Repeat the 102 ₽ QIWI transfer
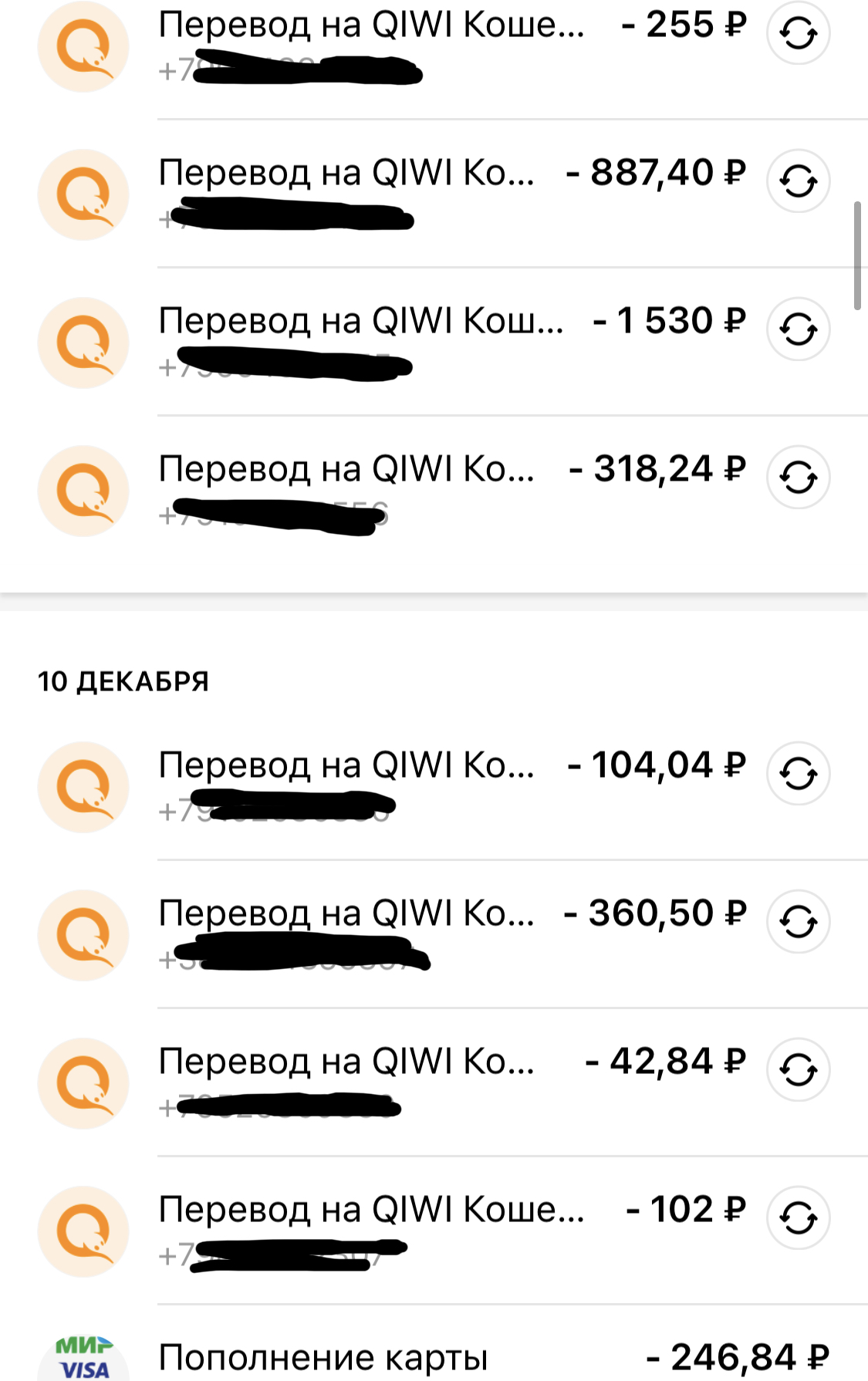868x1381 pixels. pyautogui.click(x=798, y=1218)
